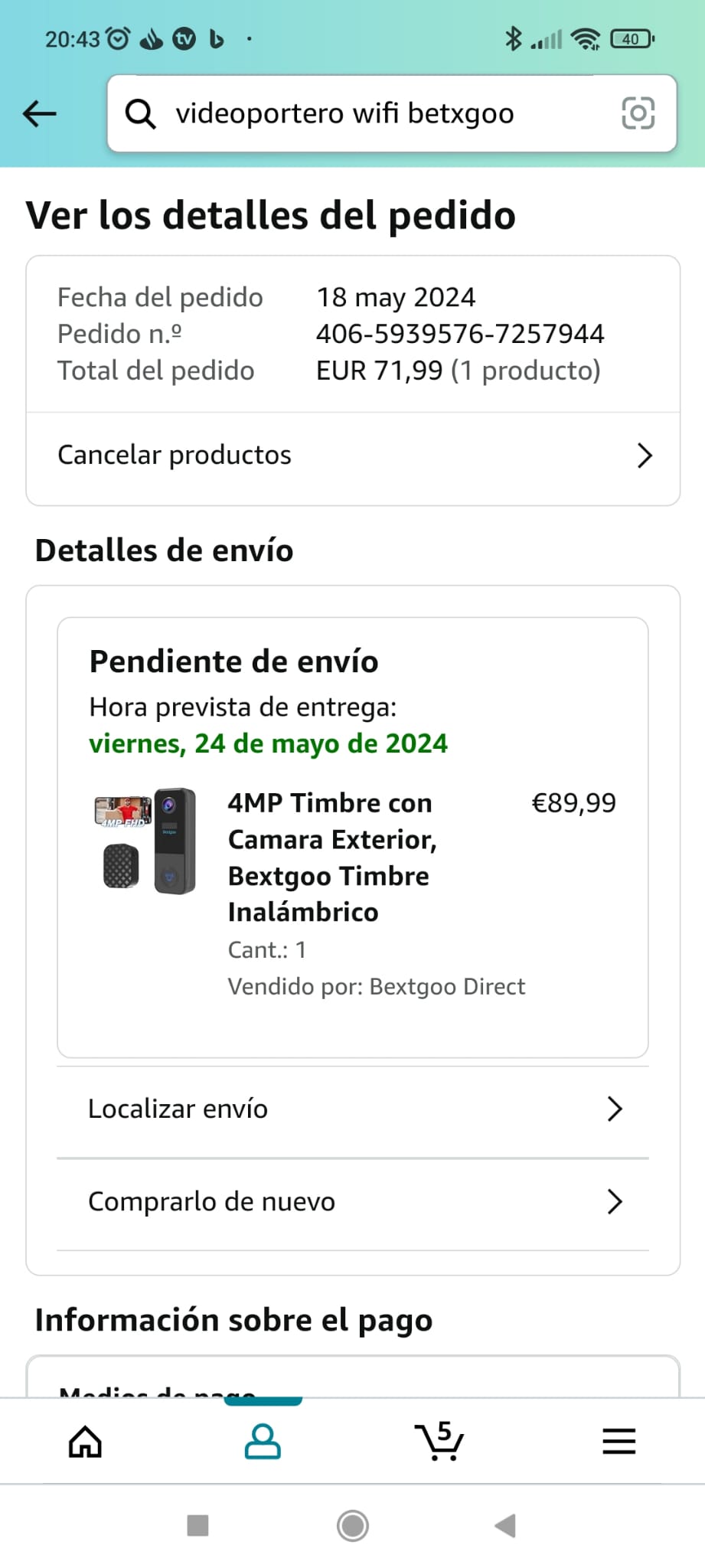Tap the system home button
The height and width of the screenshot is (1568, 705).
[353, 1526]
